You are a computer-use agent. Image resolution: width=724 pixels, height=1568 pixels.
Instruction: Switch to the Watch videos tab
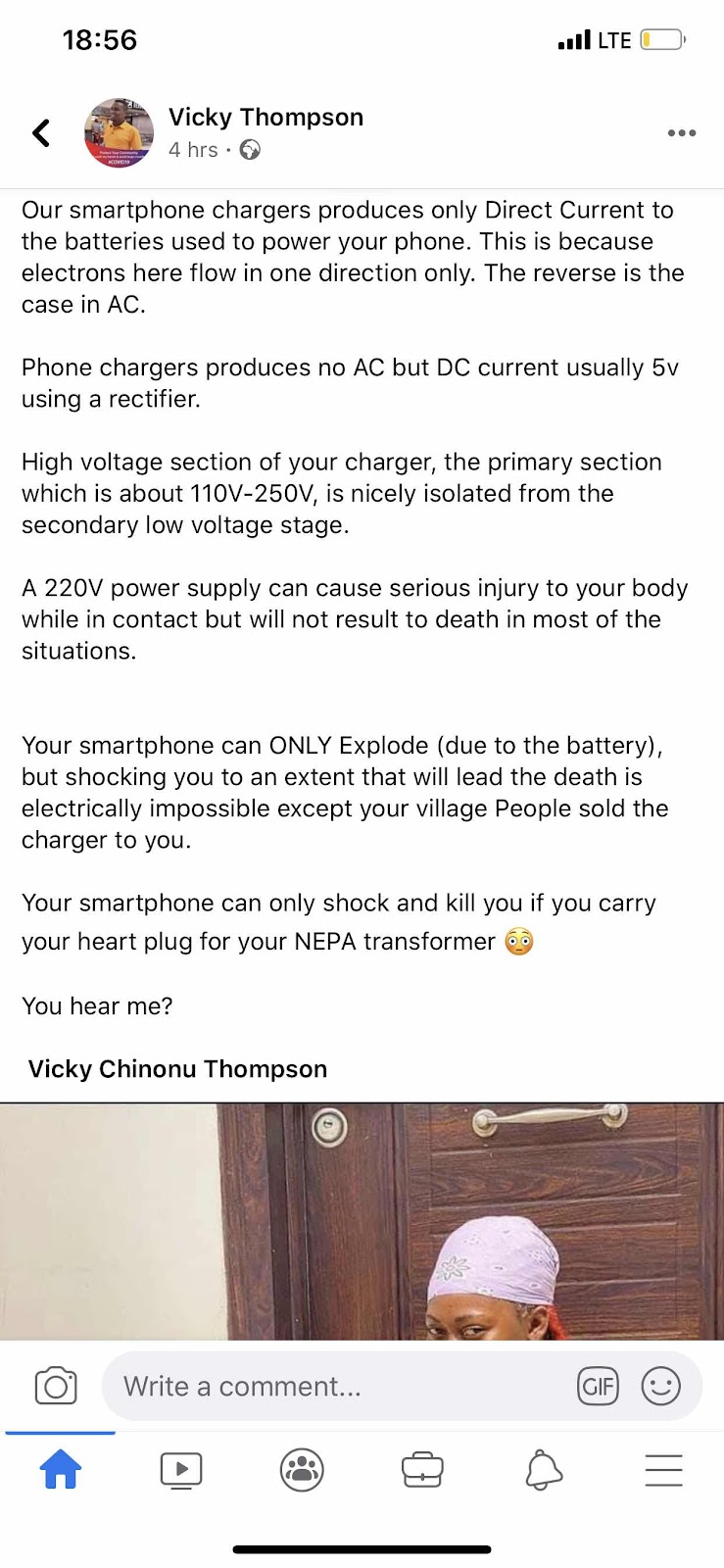pyautogui.click(x=181, y=1470)
